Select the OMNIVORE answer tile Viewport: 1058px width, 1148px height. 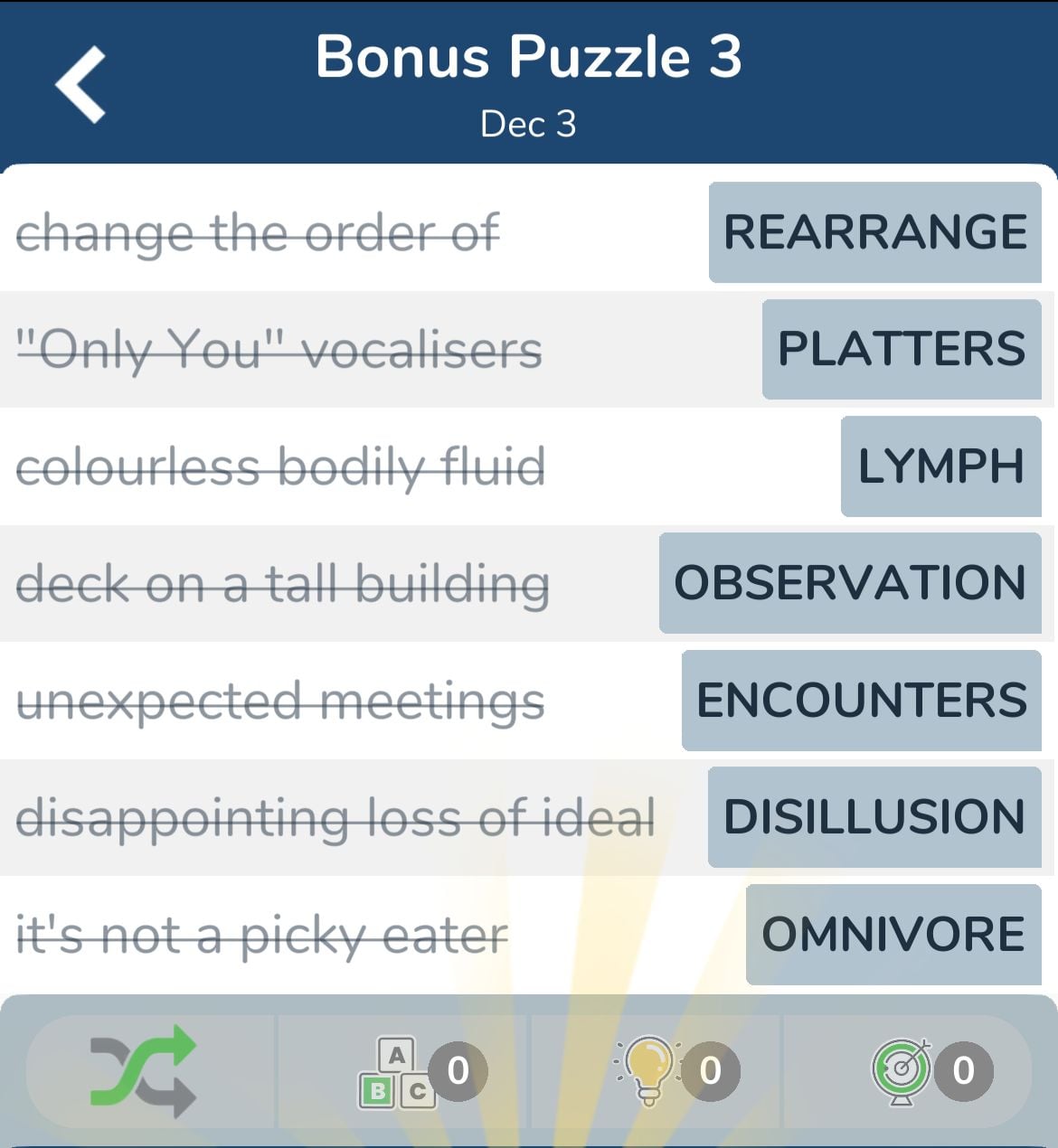pyautogui.click(x=893, y=935)
